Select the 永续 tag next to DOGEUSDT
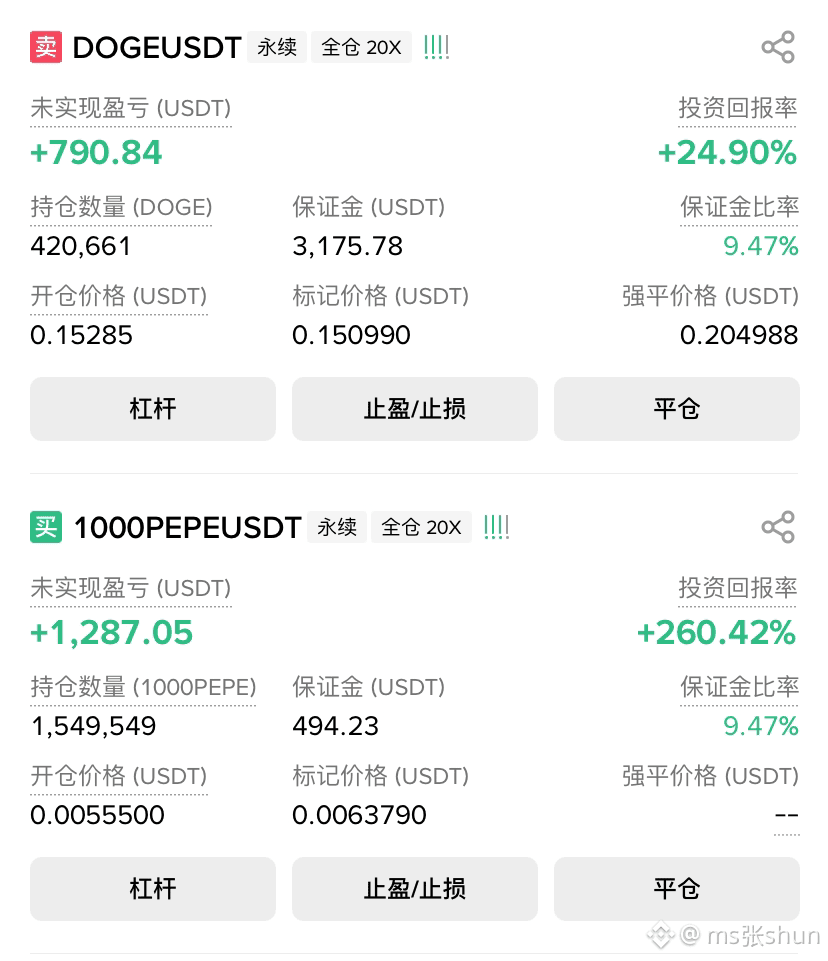The width and height of the screenshot is (828, 961). tap(277, 46)
